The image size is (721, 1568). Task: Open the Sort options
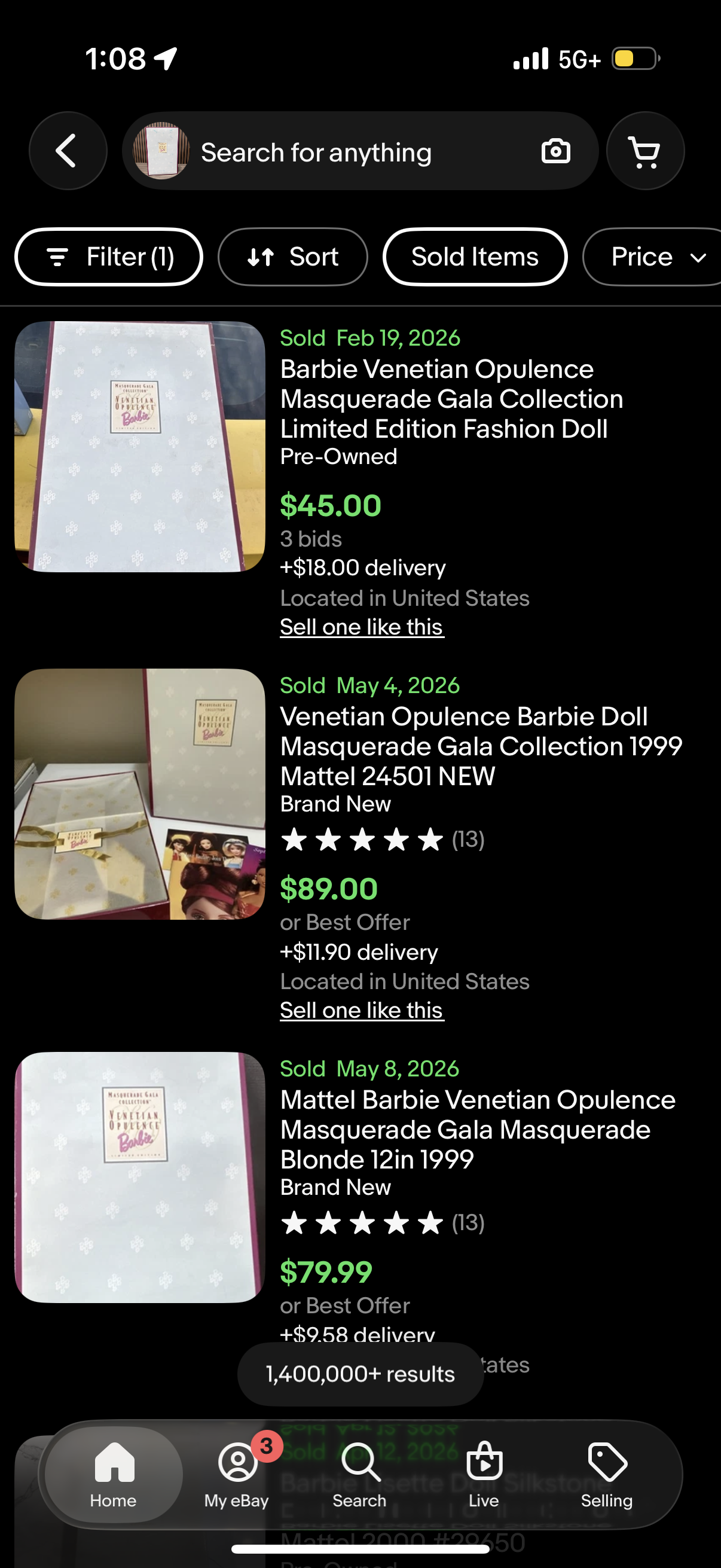[293, 257]
